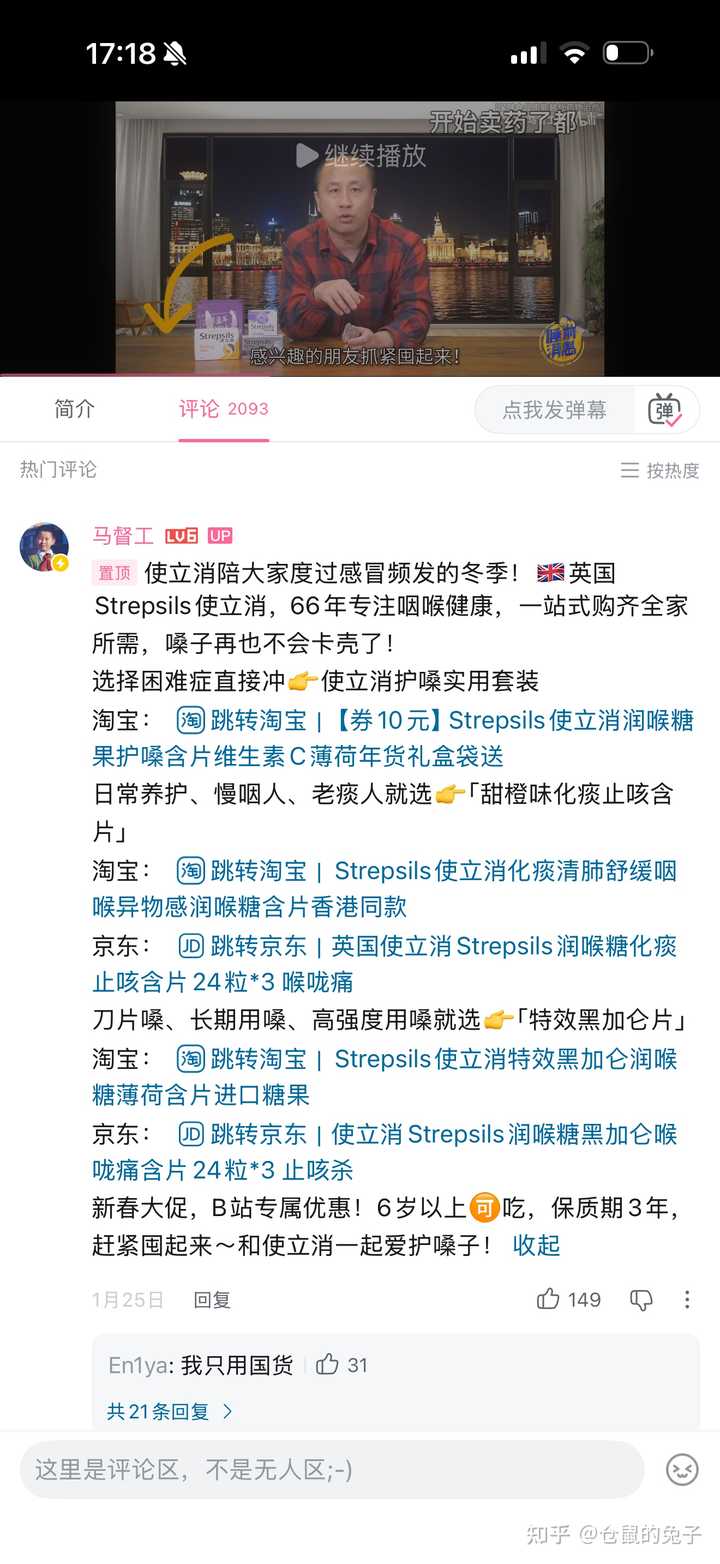
Task: Tap the comment input box at bottom
Action: click(x=330, y=1469)
